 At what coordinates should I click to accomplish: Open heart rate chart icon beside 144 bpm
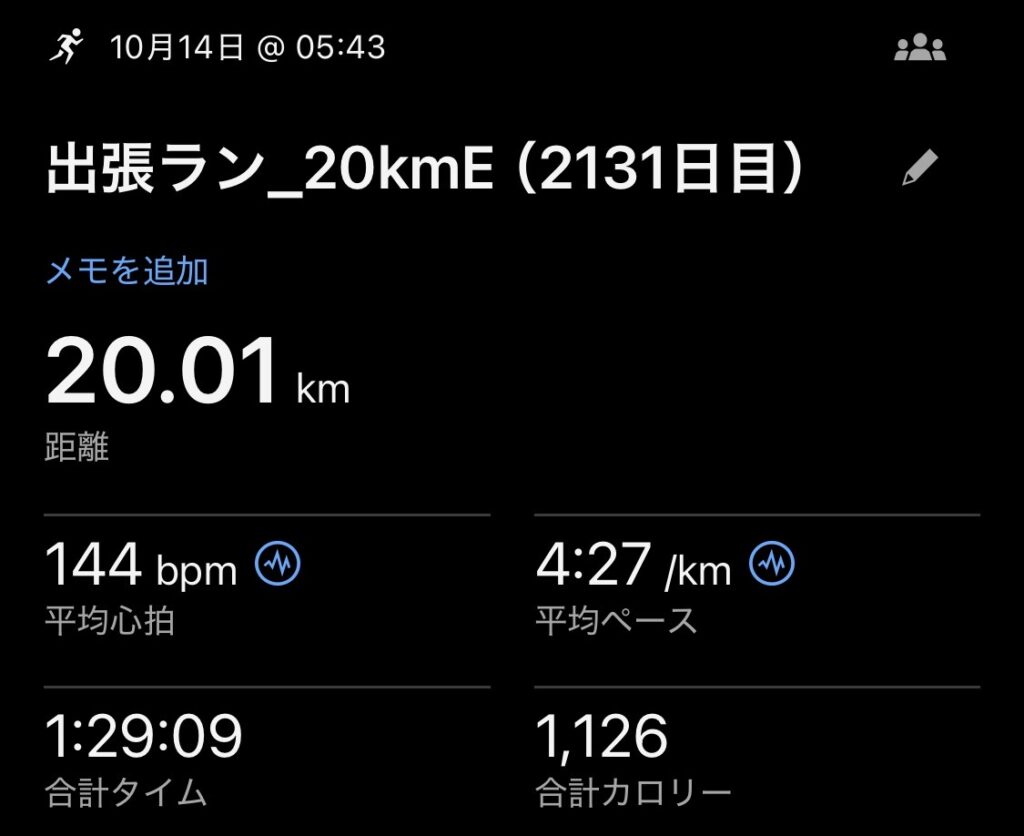coord(277,565)
